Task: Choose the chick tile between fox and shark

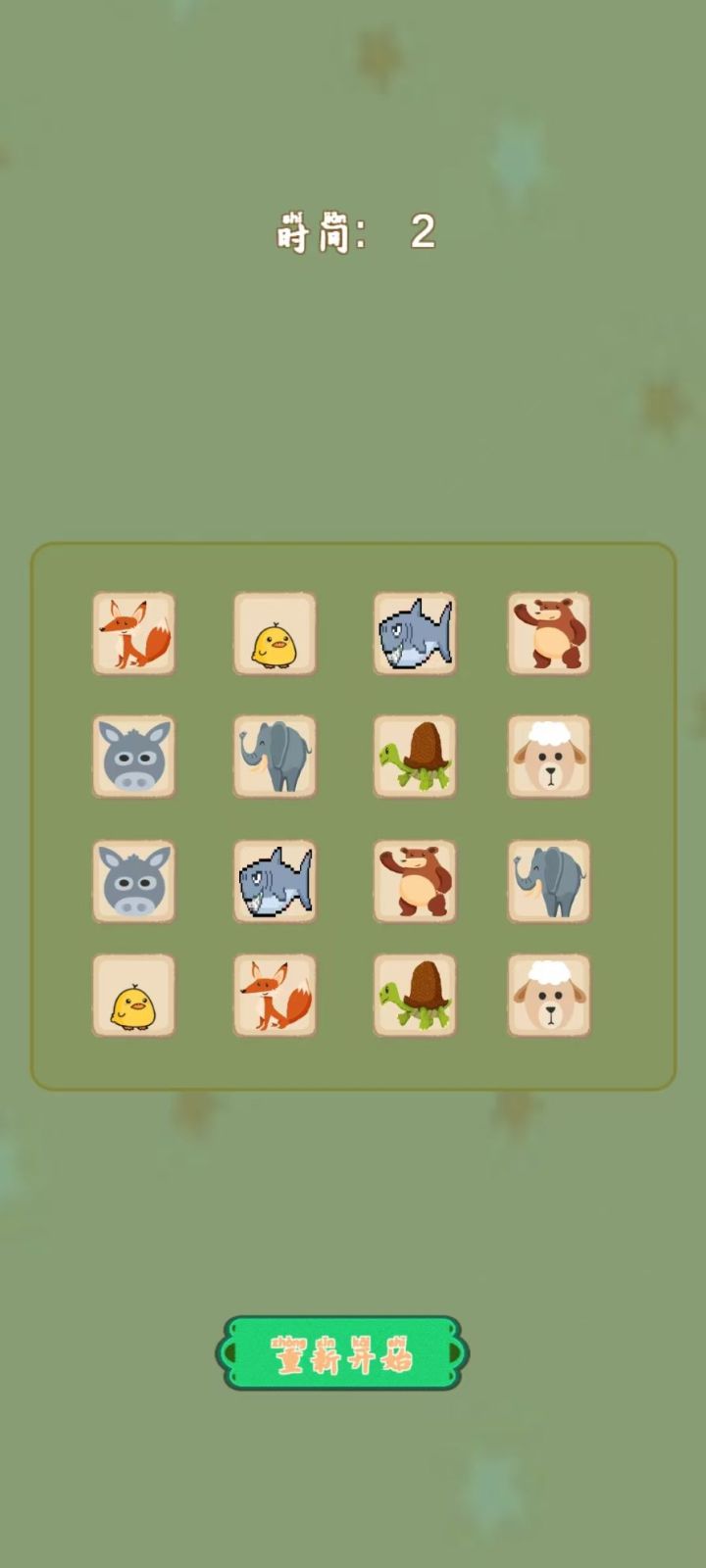Action: point(275,633)
